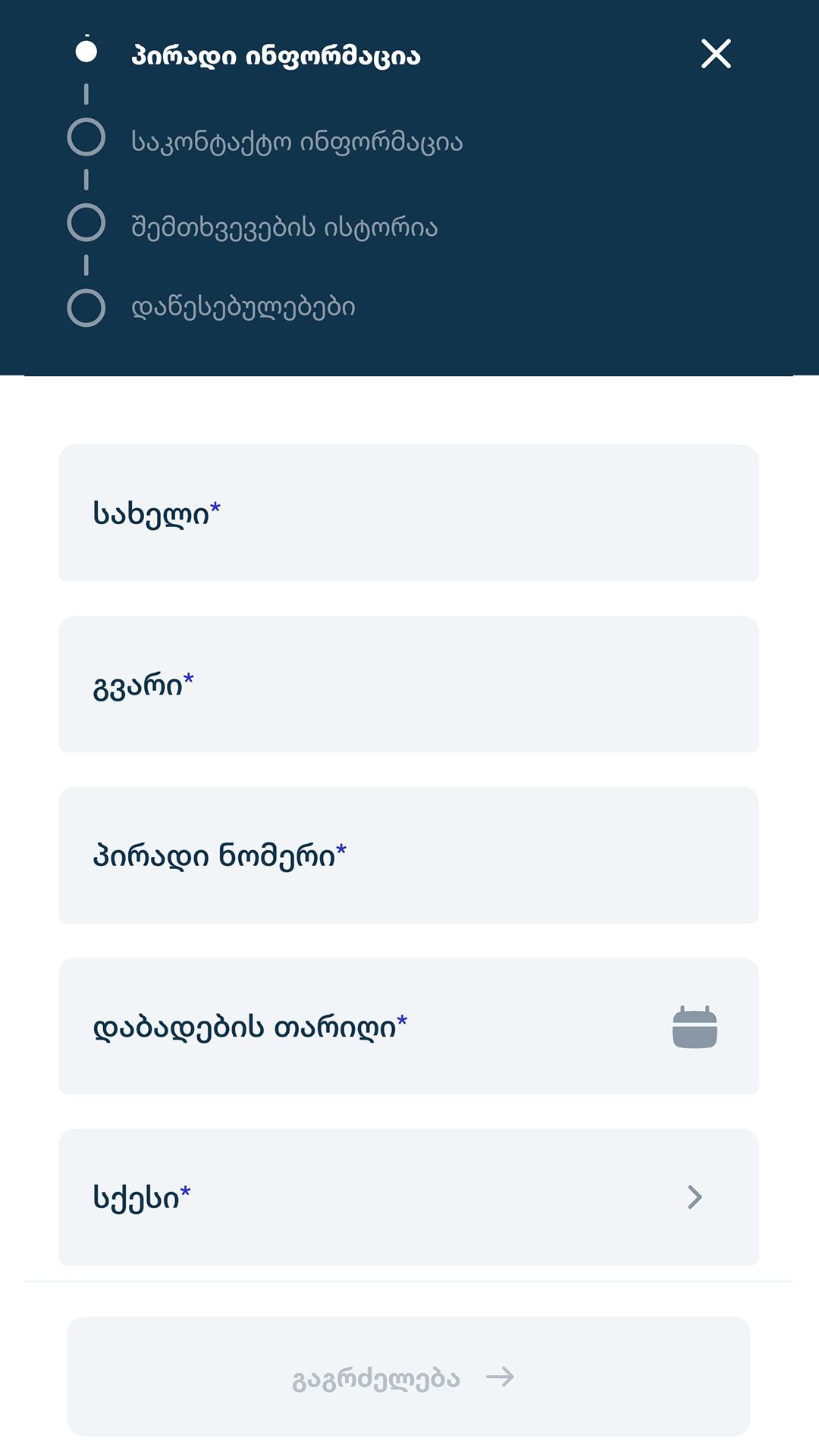Open the დაბადების თარიღი date picker

pos(409,1026)
